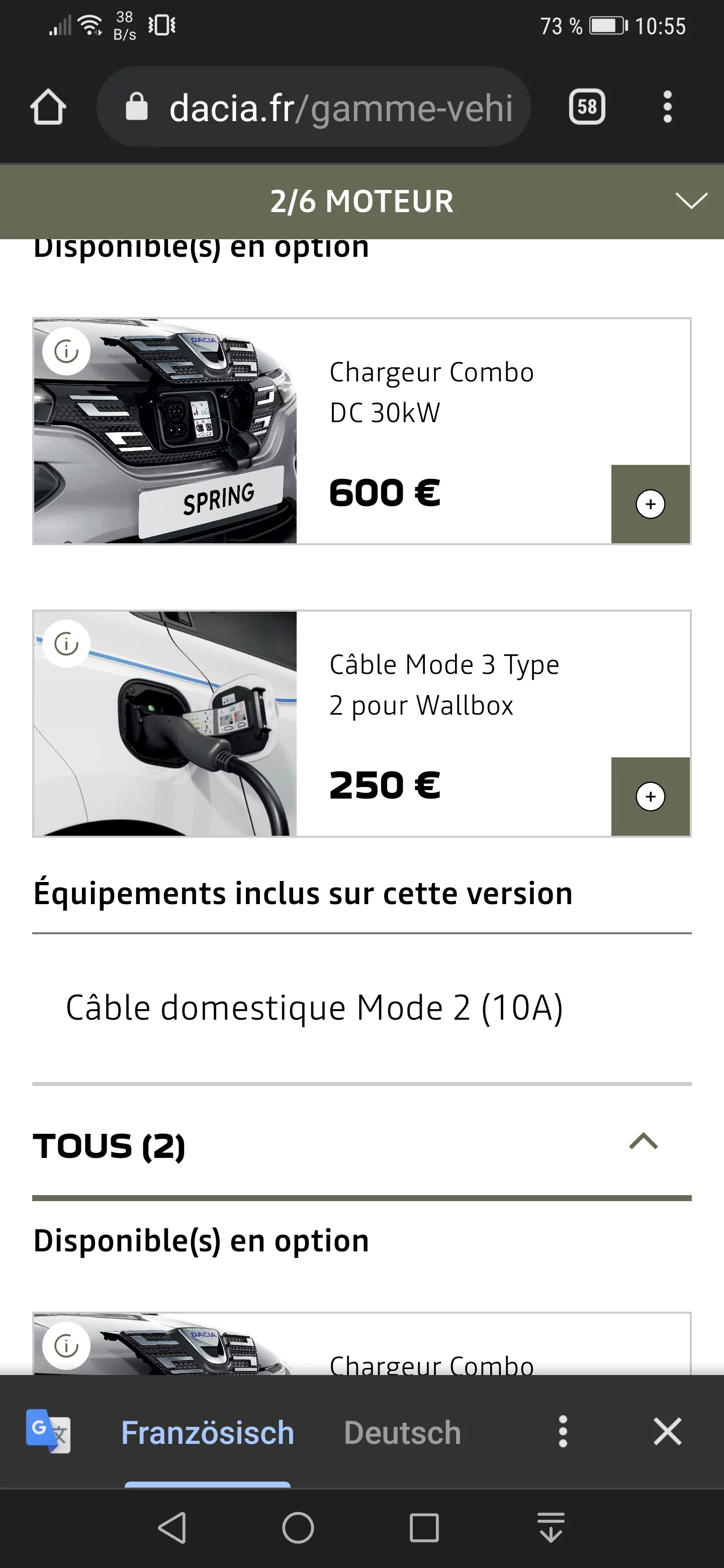
Task: Dismiss the translate bar
Action: pos(667,1432)
